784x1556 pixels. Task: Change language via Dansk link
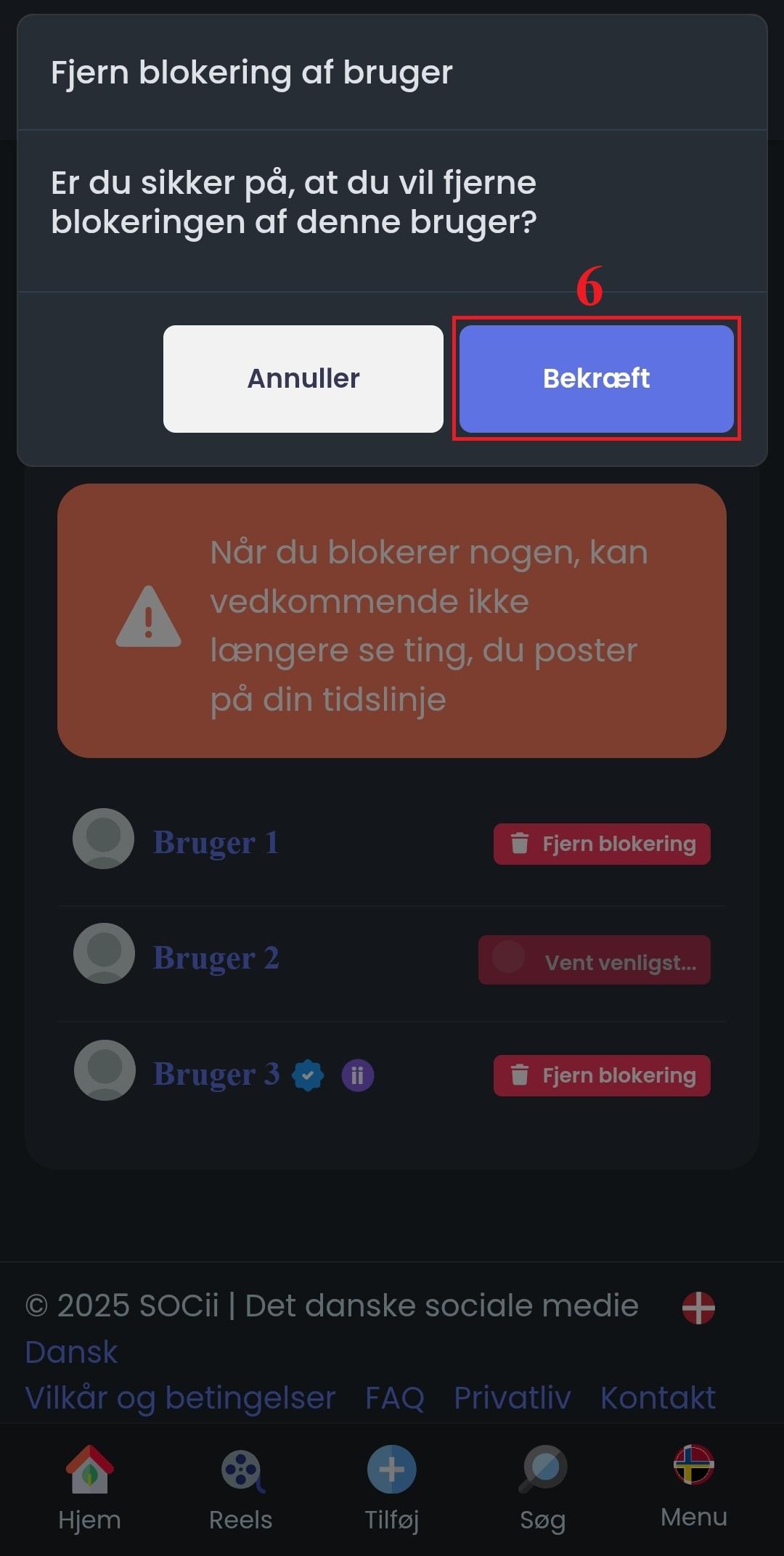[71, 1352]
